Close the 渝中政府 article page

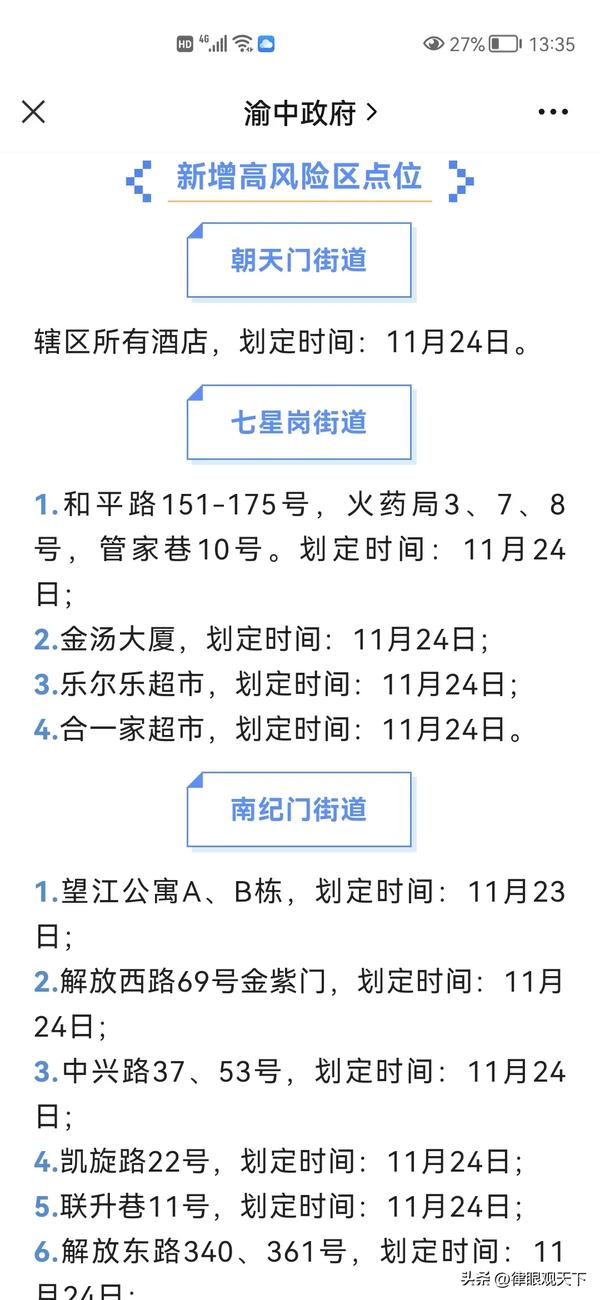(34, 112)
